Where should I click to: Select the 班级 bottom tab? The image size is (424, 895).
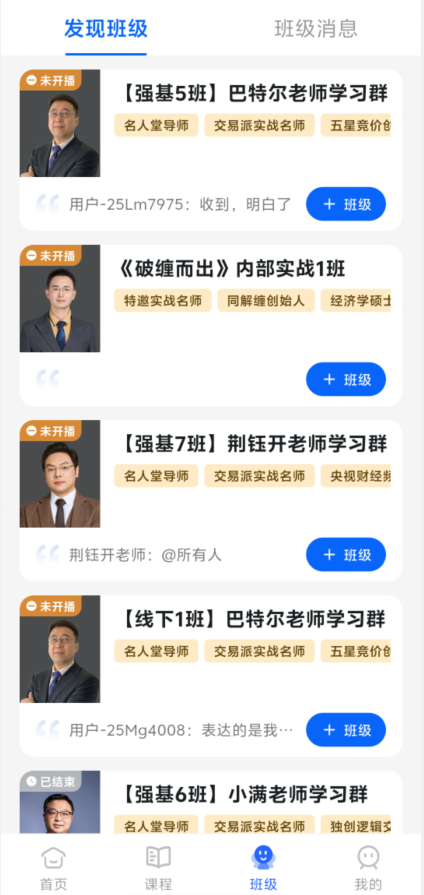pos(263,868)
